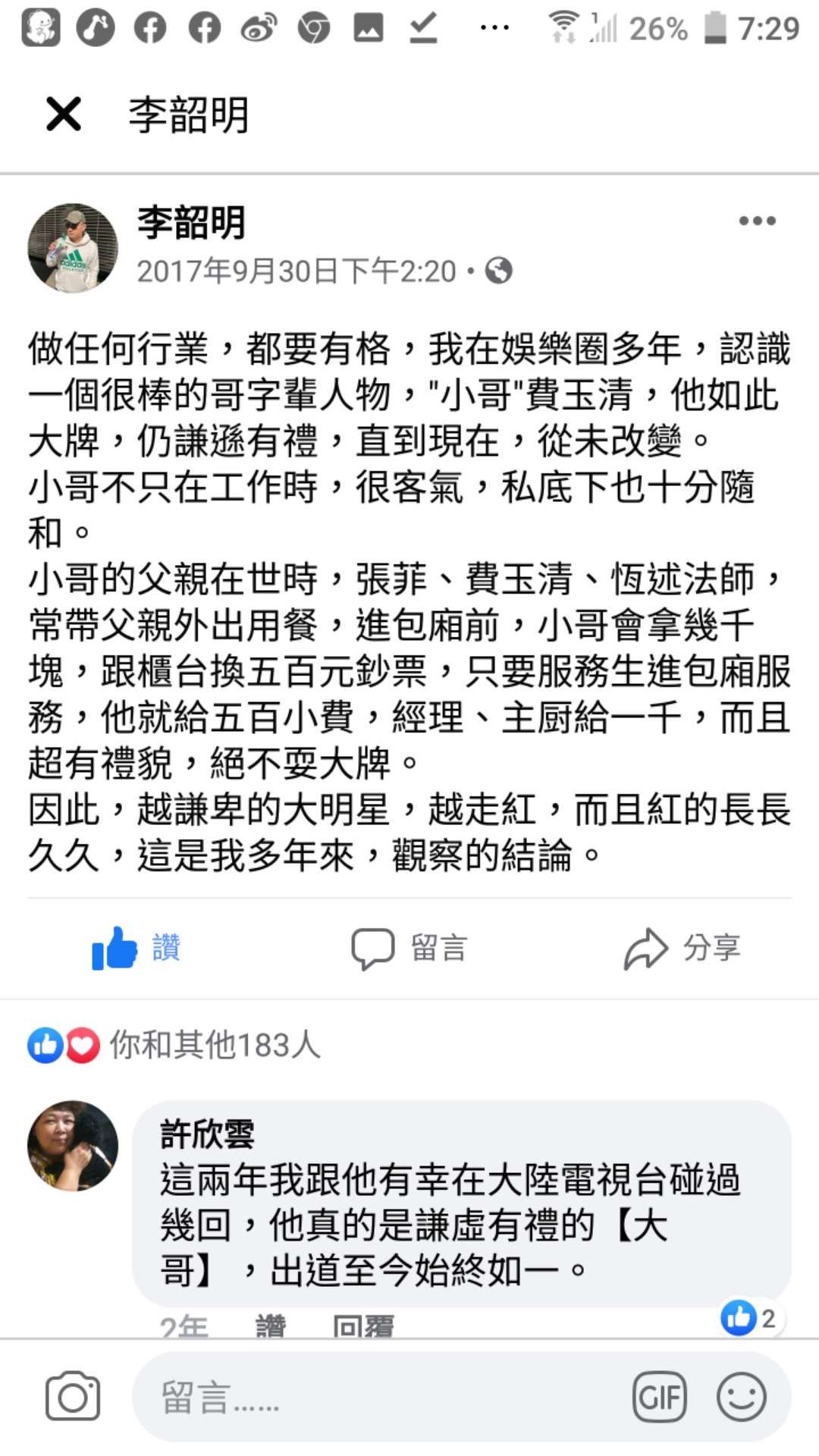View the 183 people who reacted
Screen dimensions: 819x1456
pos(174,1045)
